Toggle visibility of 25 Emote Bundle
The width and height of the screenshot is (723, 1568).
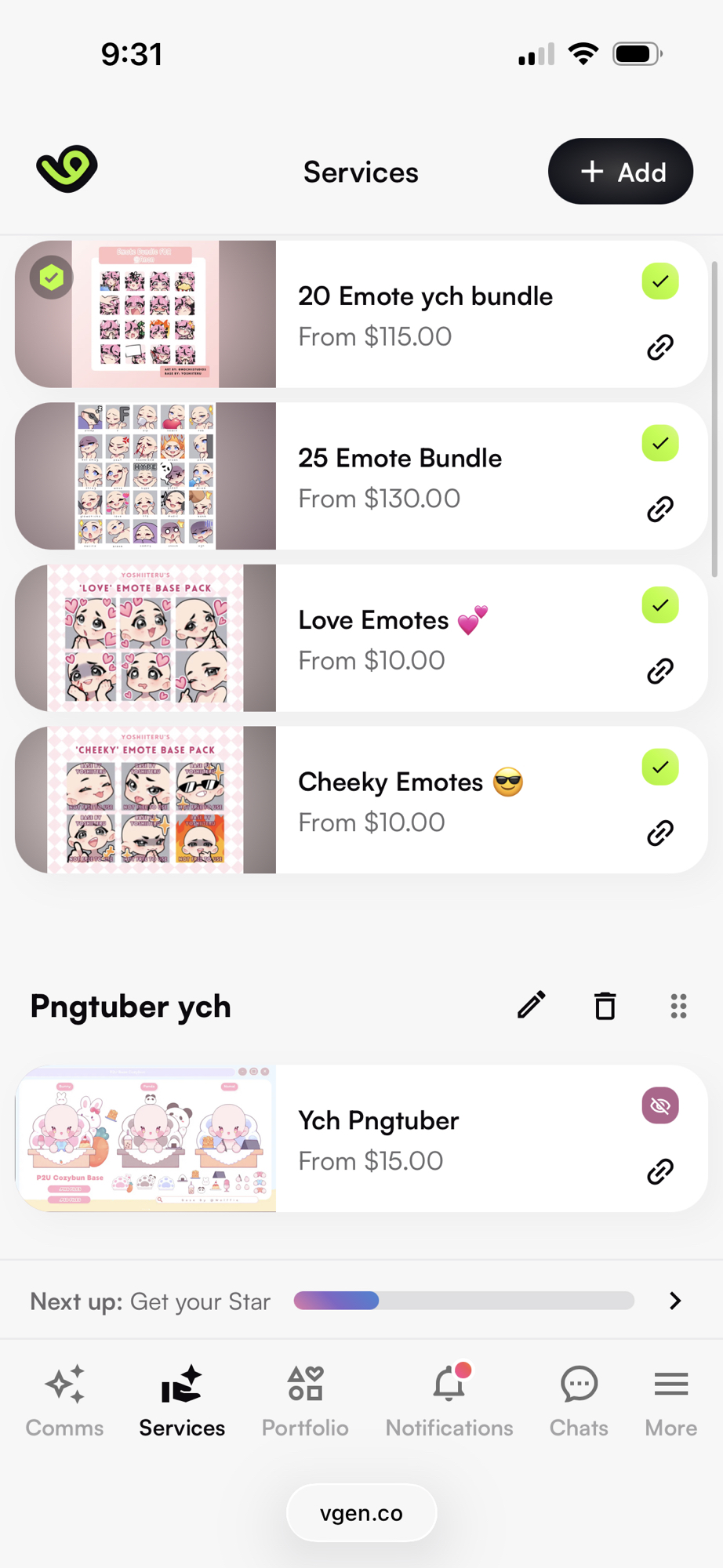click(660, 444)
